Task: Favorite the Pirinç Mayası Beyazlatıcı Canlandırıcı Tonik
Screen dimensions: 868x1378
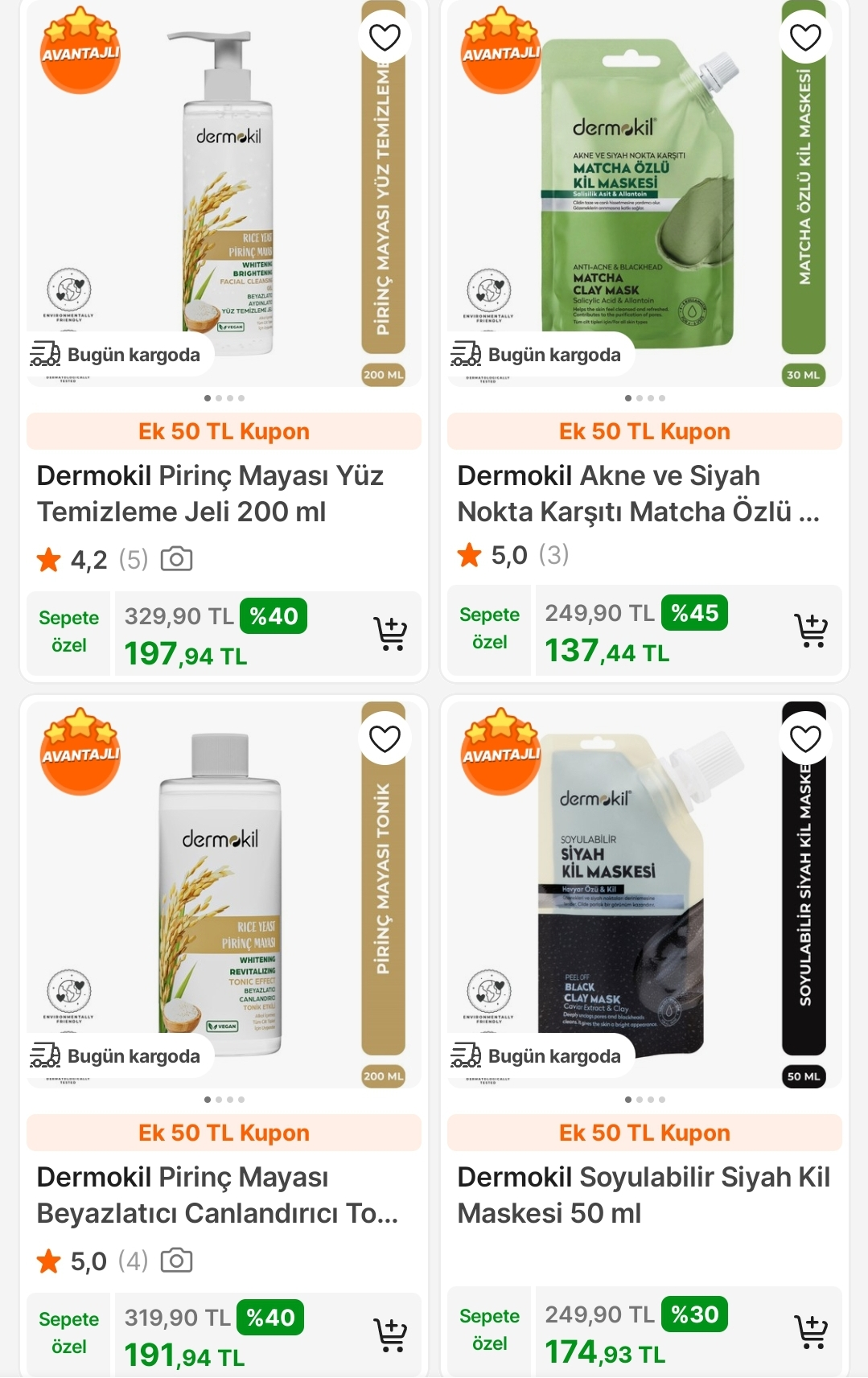Action: point(385,738)
